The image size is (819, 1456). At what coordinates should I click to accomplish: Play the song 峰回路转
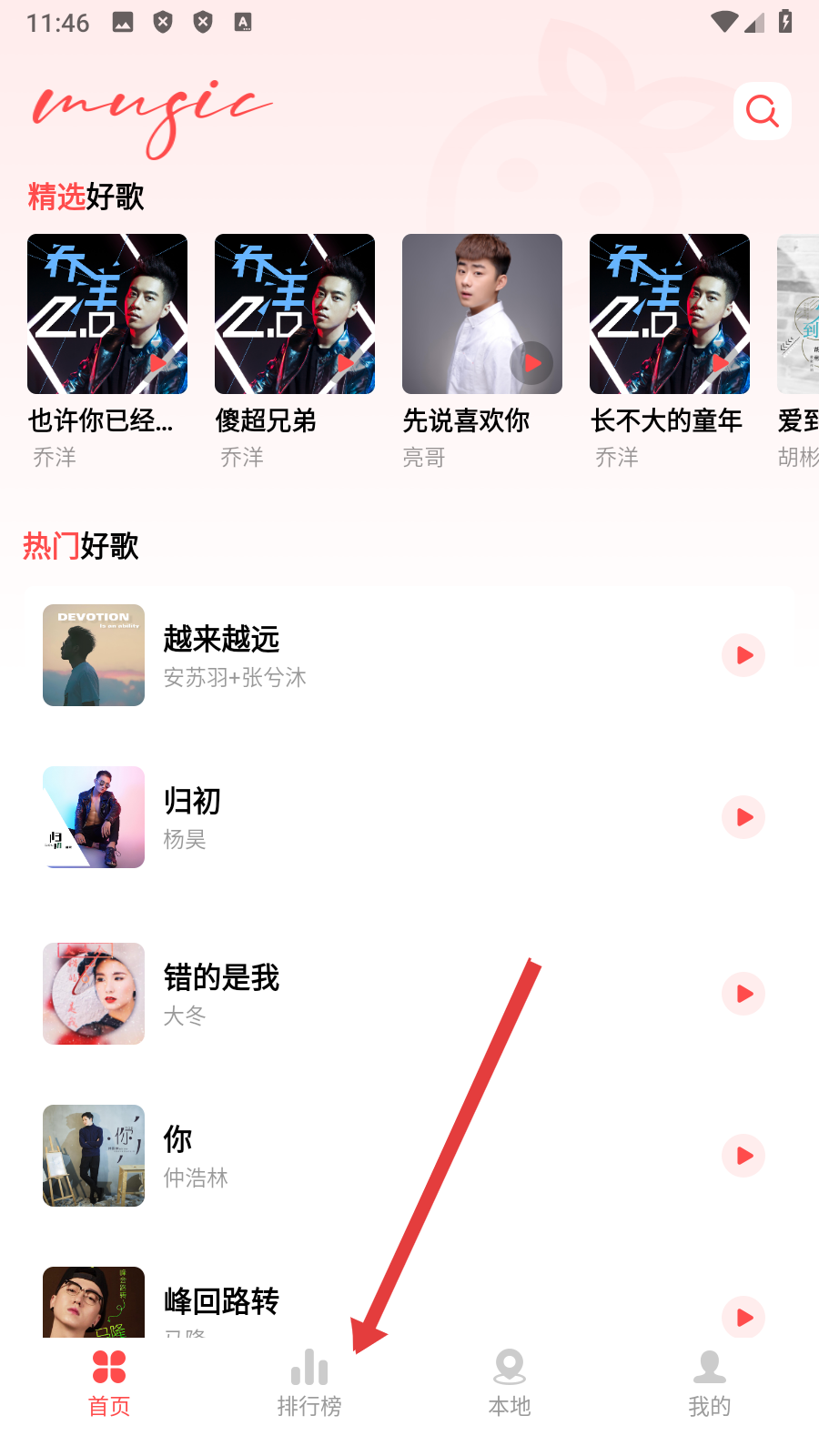743,1317
